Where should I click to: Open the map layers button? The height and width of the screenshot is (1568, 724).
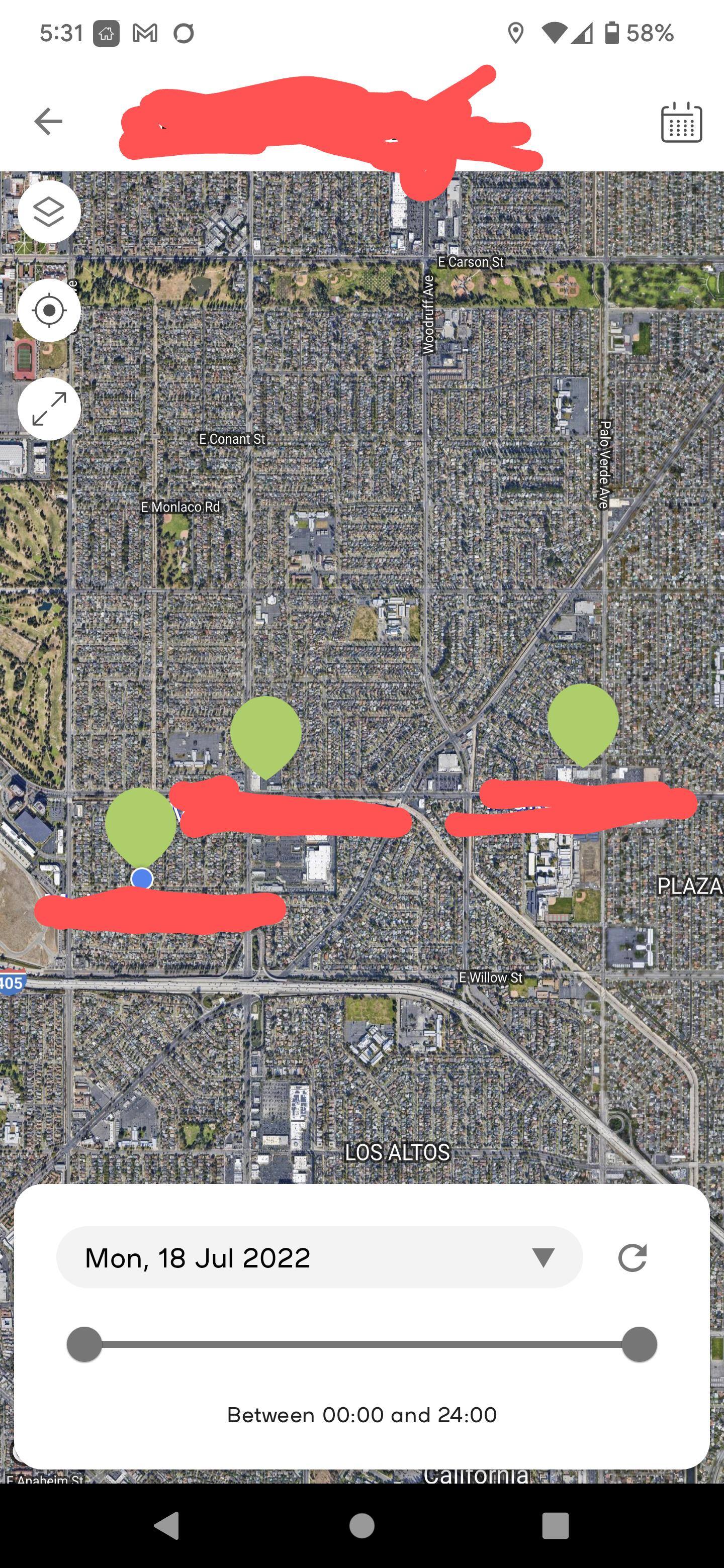49,212
